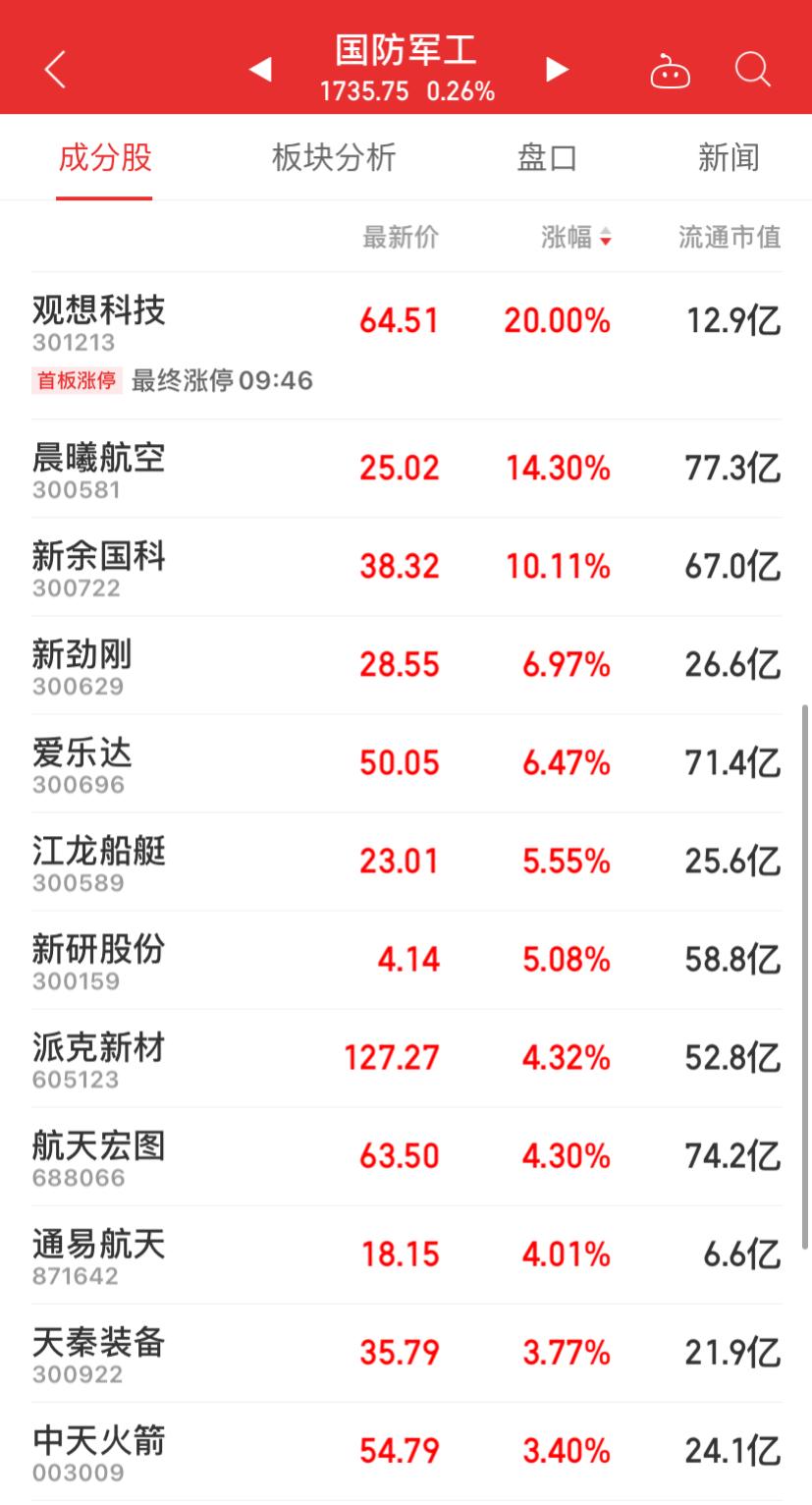This screenshot has width=812, height=1505.
Task: Select the 成分股 tab
Action: [104, 157]
